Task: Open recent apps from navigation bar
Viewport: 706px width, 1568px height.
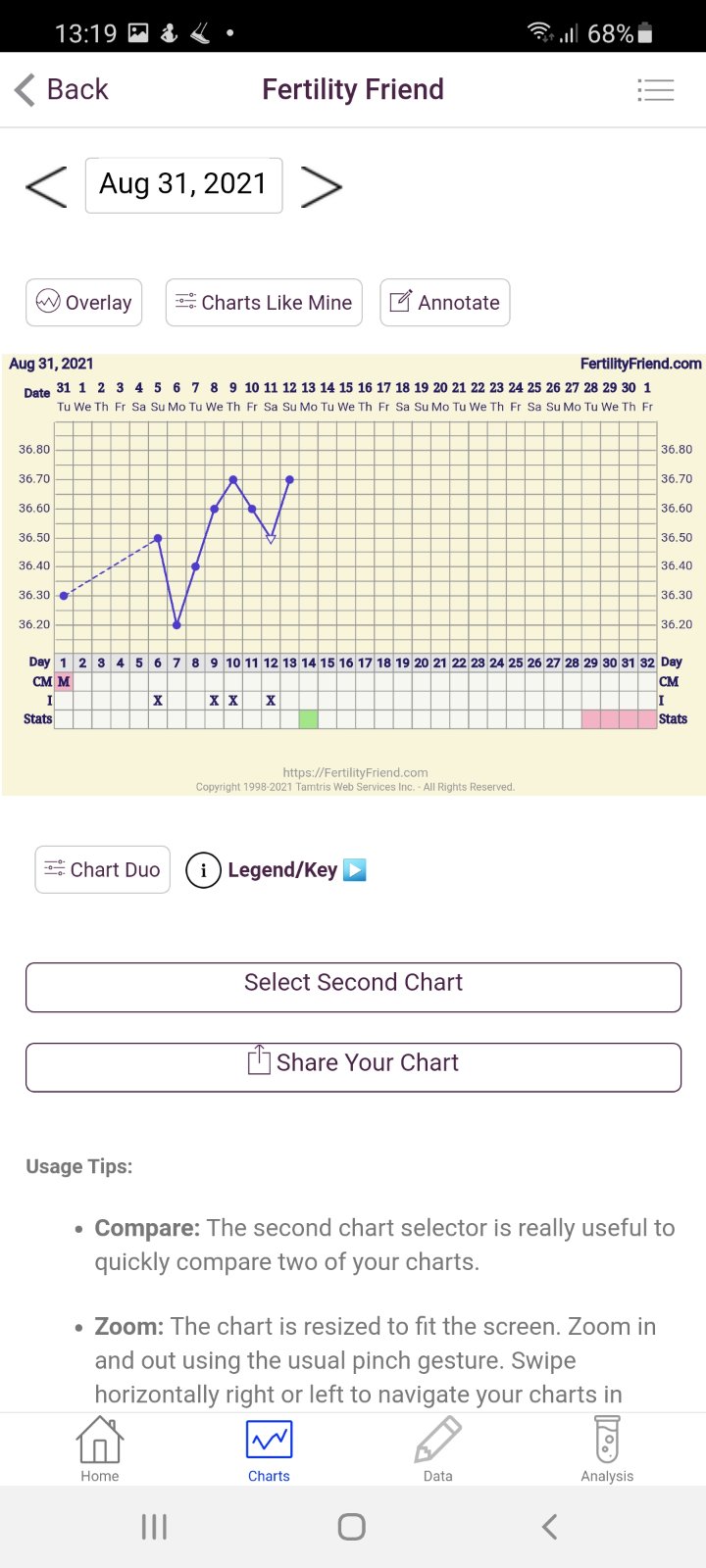Action: tap(154, 1527)
